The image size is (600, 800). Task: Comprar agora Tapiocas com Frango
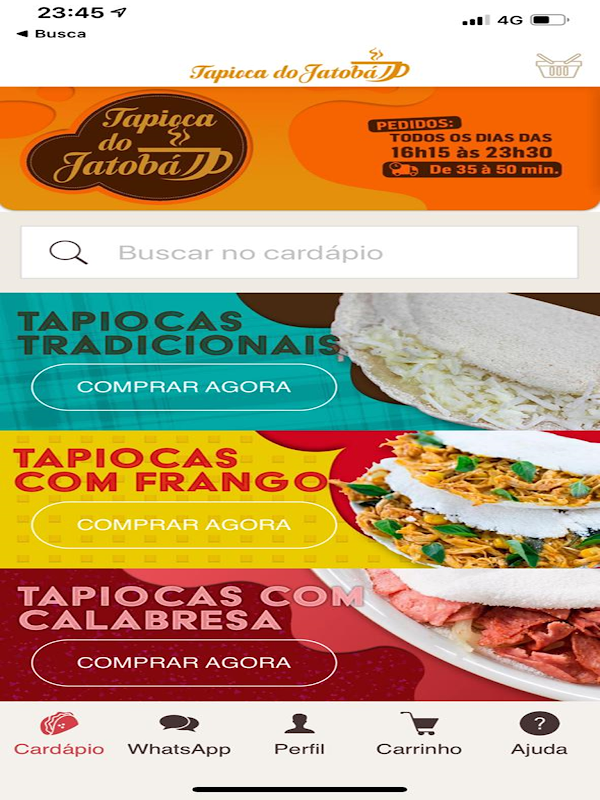coord(184,524)
